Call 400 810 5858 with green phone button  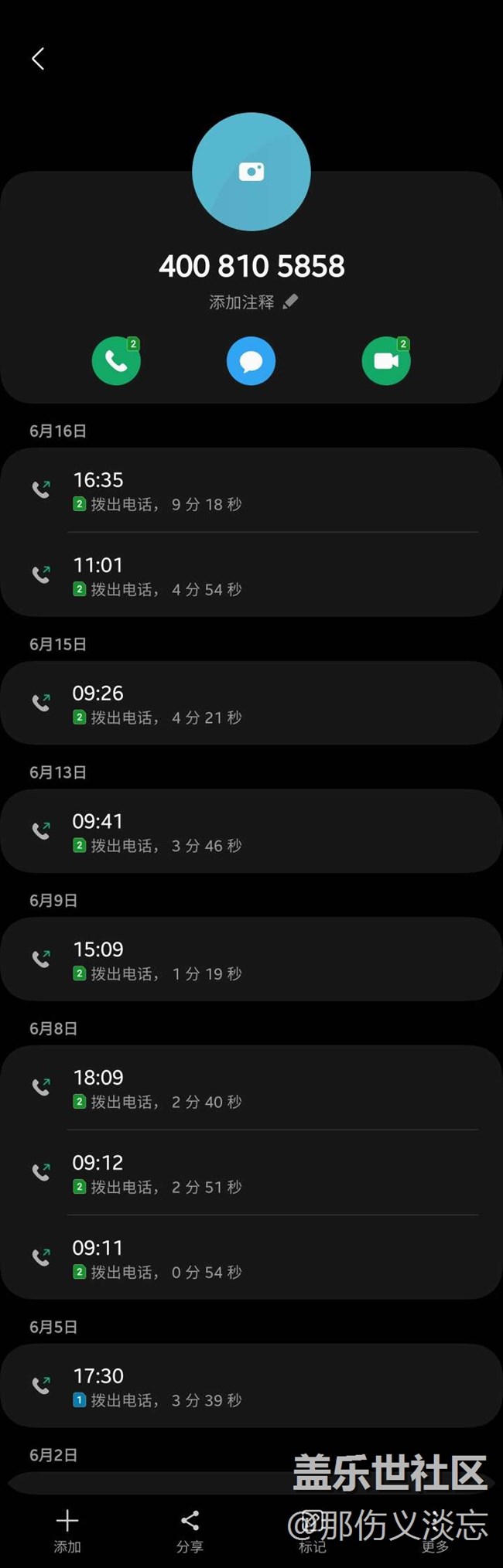116,361
